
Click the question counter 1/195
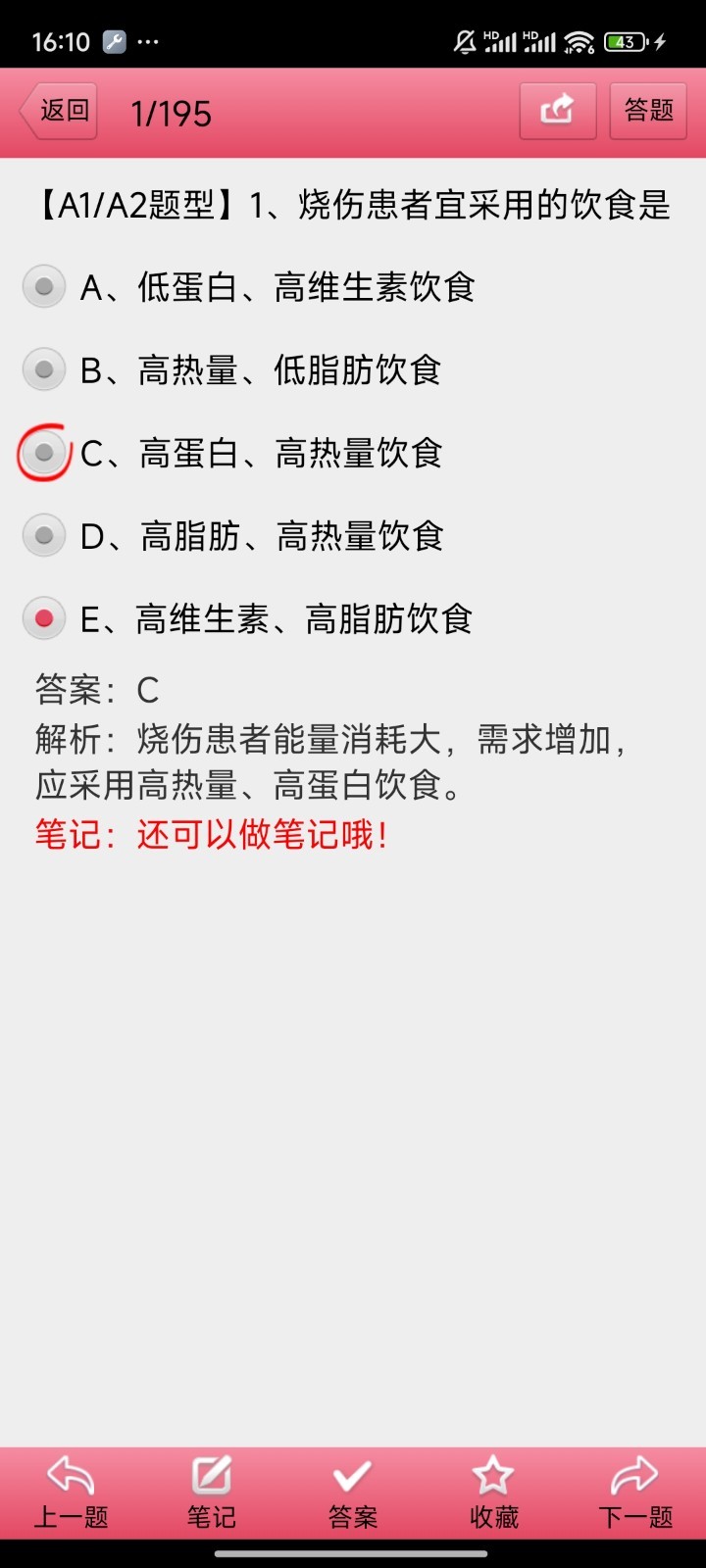pos(172,113)
